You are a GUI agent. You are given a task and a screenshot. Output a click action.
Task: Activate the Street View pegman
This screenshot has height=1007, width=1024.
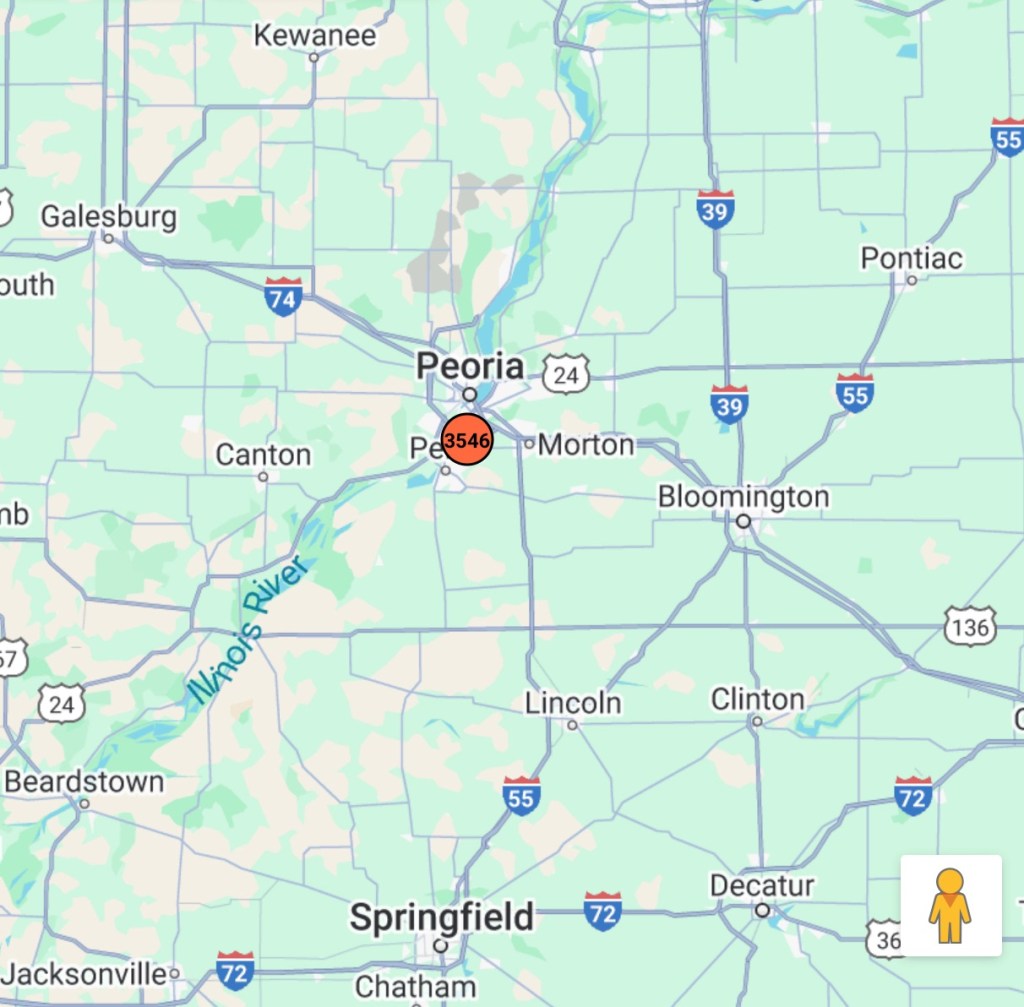pos(950,905)
